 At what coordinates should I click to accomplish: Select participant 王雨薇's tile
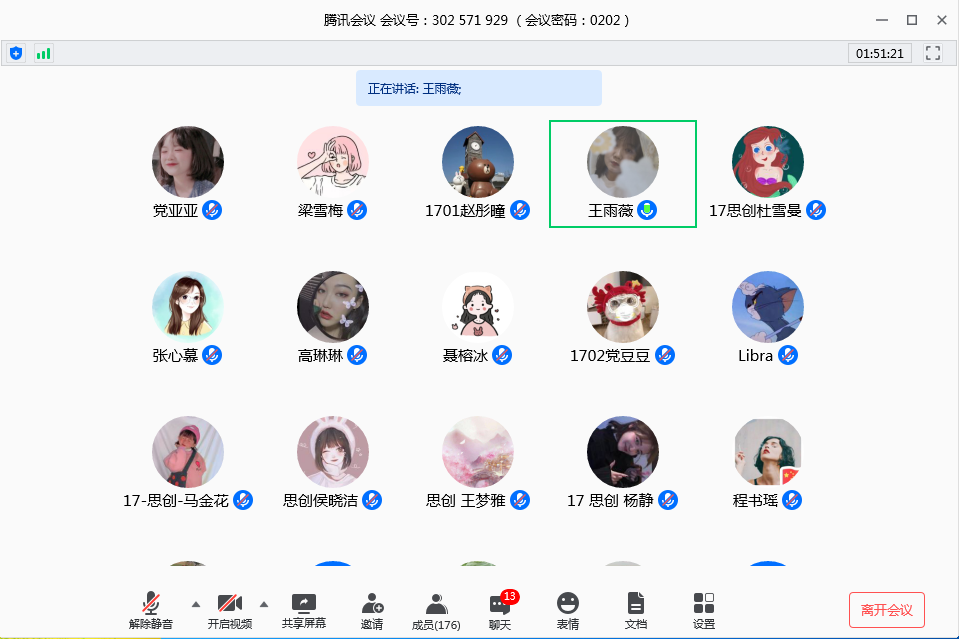point(622,173)
